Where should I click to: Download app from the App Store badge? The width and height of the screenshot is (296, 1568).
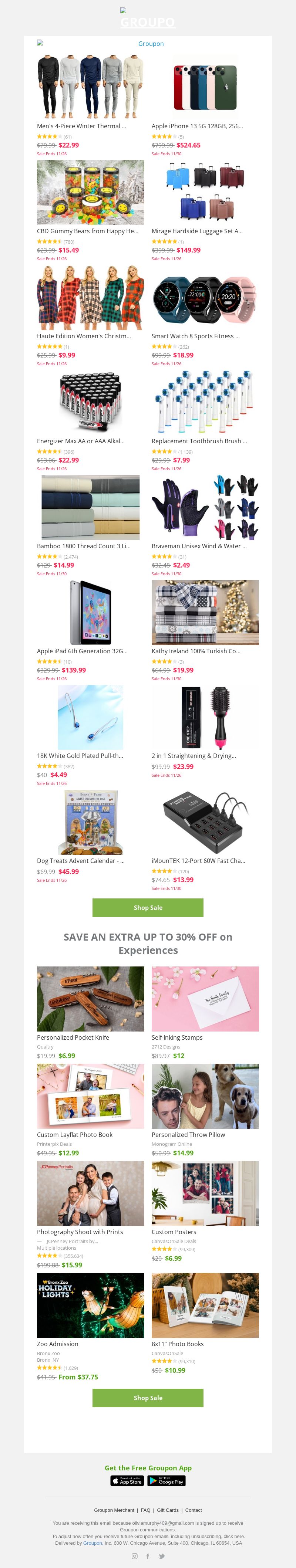(127, 1481)
